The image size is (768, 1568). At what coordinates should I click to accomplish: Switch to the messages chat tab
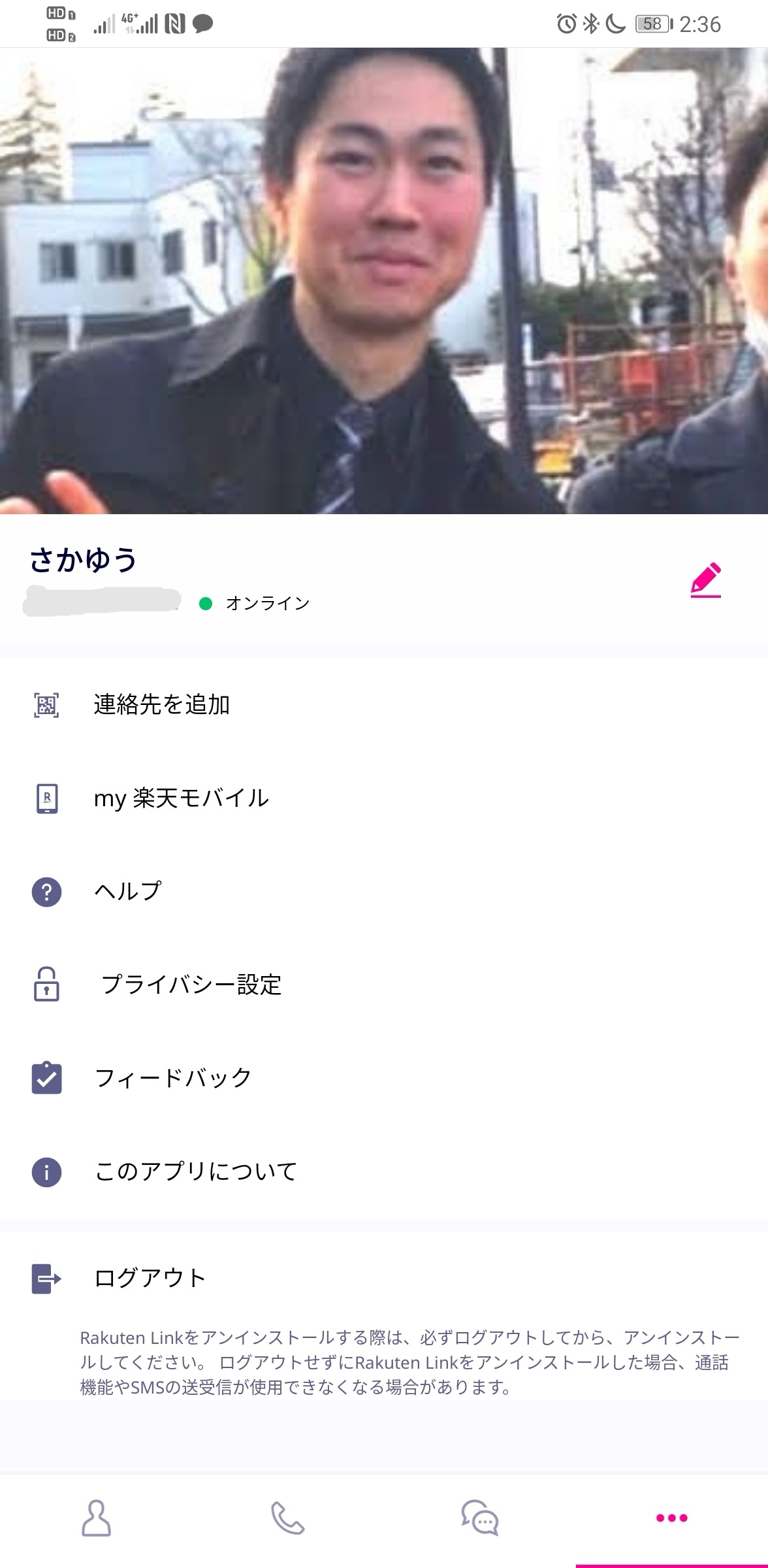click(480, 1518)
